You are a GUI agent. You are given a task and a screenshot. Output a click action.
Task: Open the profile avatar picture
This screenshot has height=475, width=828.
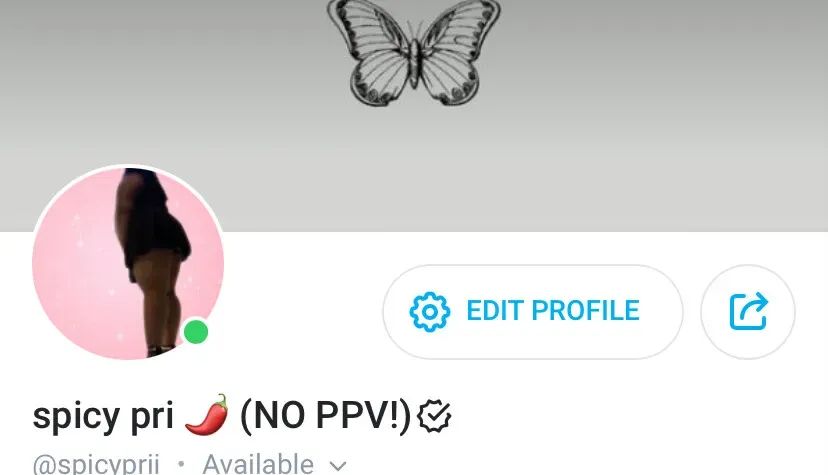point(128,263)
